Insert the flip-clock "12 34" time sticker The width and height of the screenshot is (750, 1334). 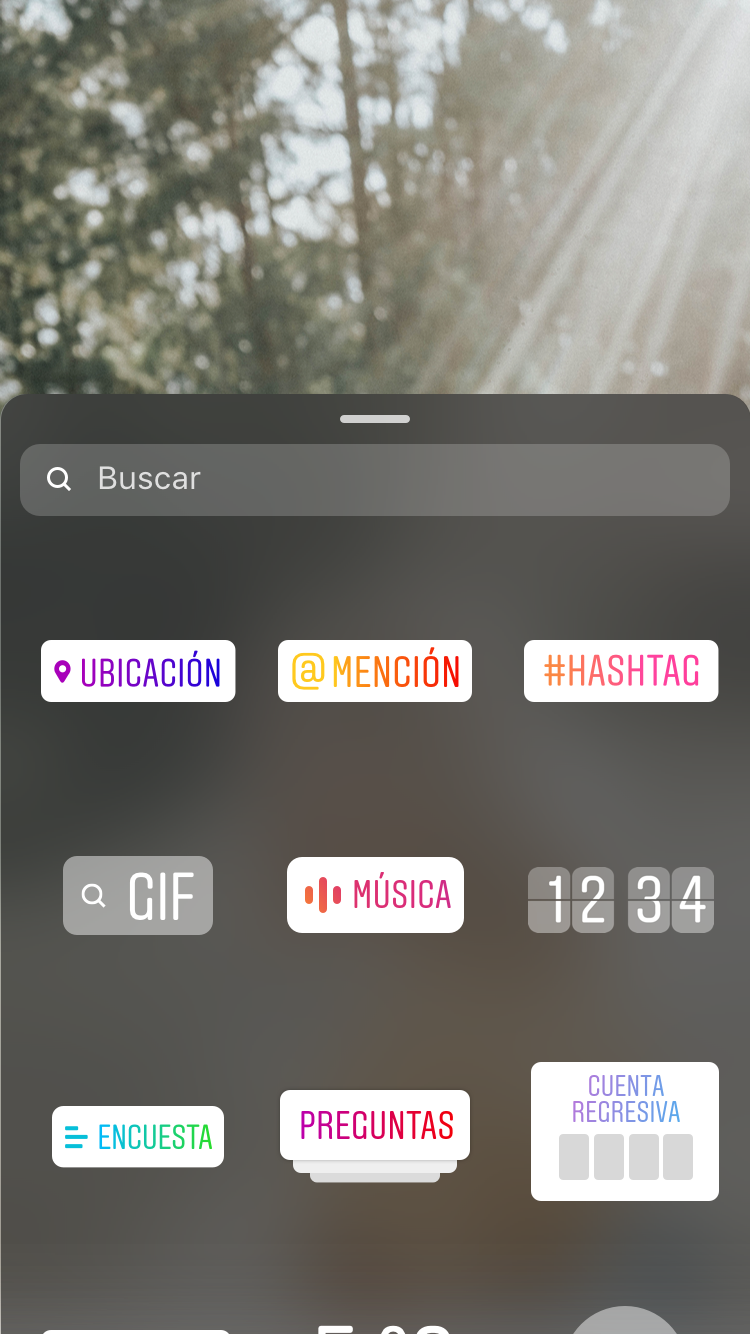620,899
